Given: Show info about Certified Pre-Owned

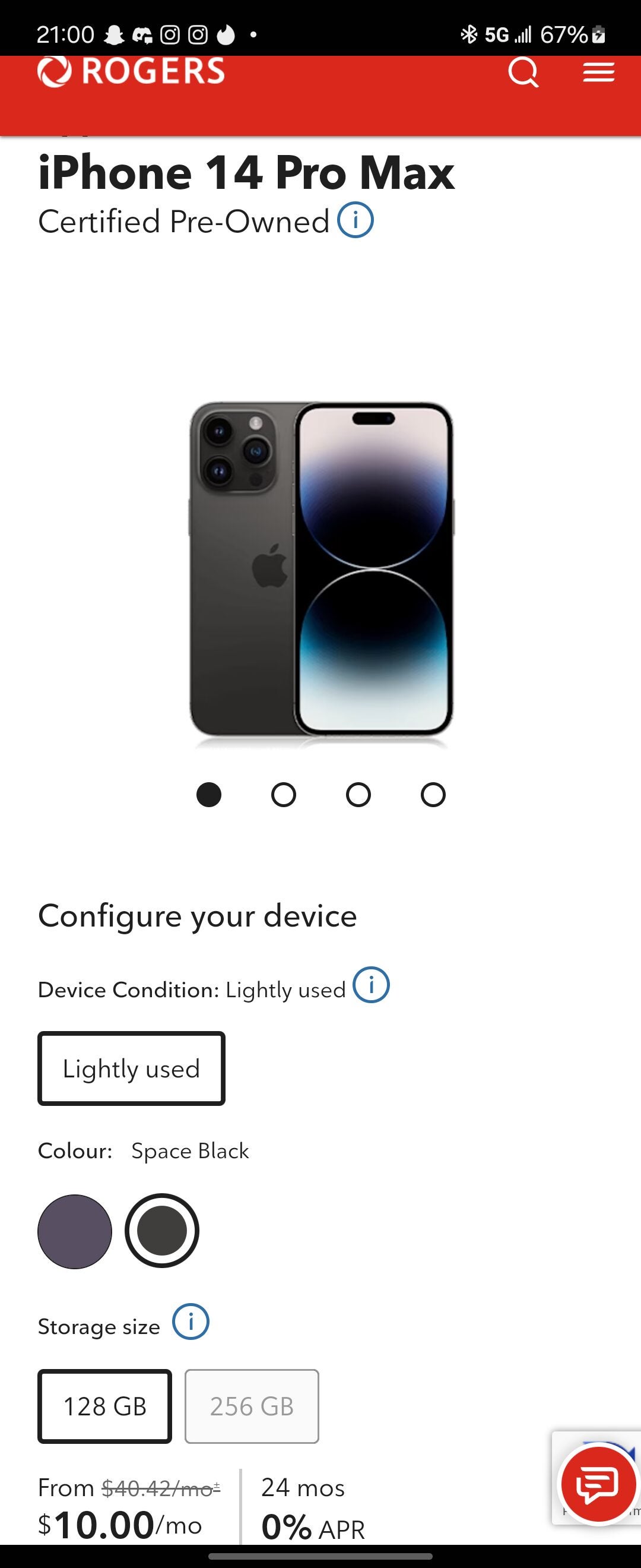Looking at the screenshot, I should (355, 220).
